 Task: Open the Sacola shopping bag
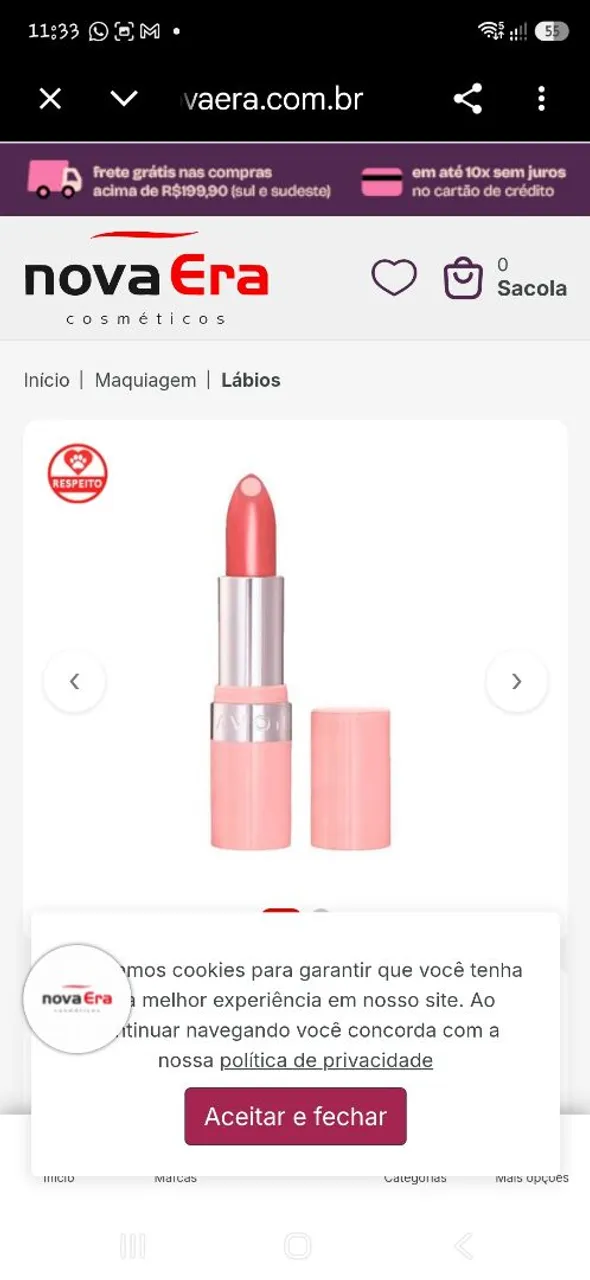click(x=505, y=278)
